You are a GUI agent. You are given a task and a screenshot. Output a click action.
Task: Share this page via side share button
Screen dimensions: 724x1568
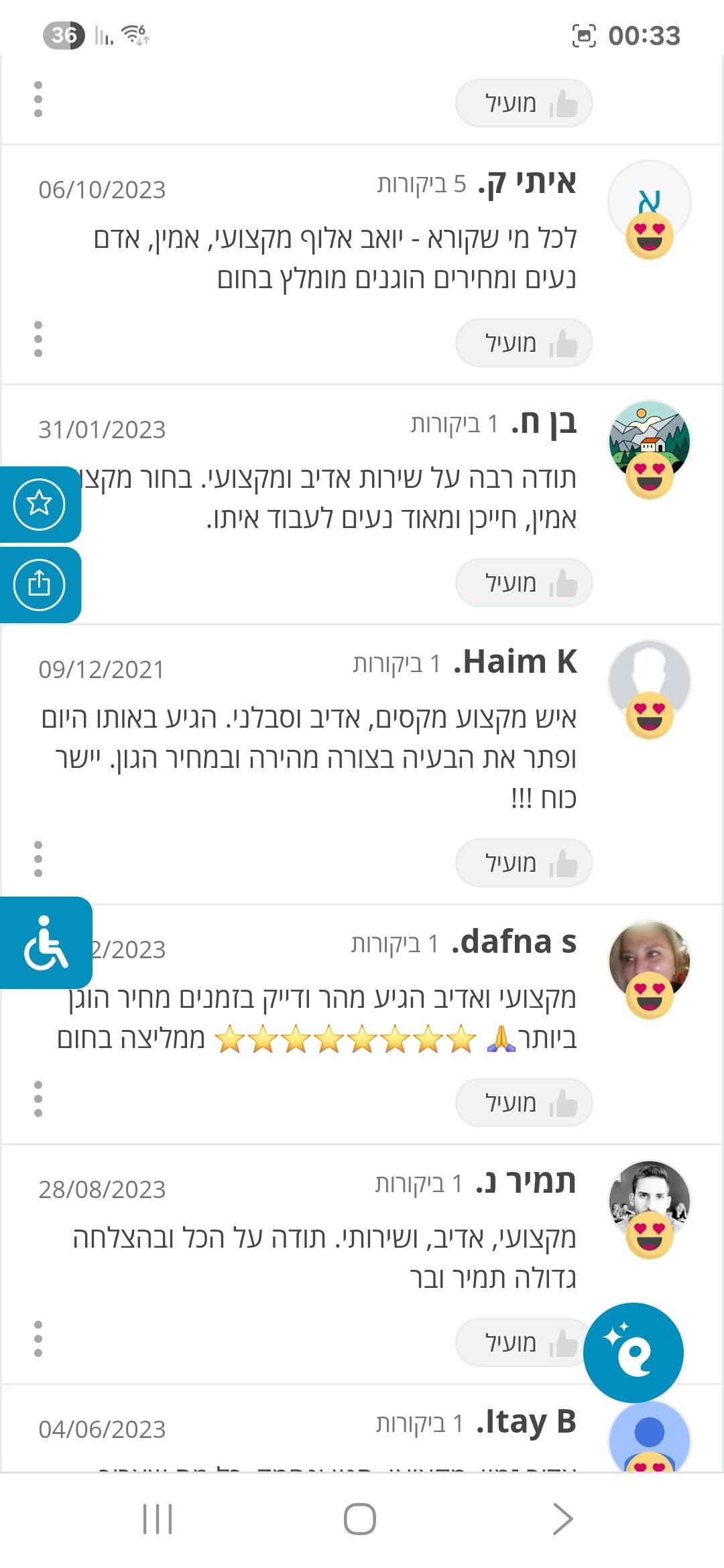tap(40, 584)
